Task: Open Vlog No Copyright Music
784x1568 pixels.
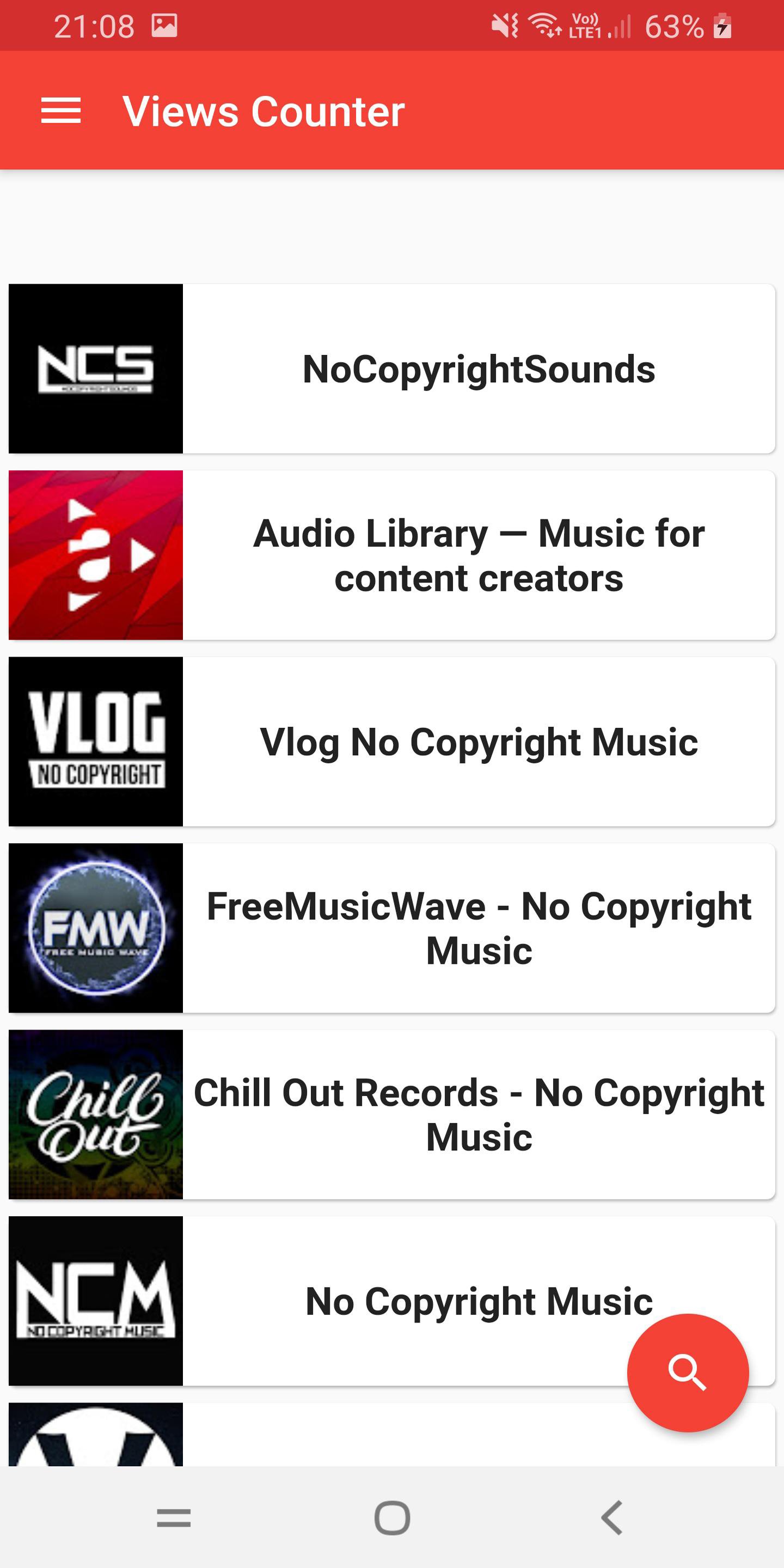Action: [x=479, y=742]
